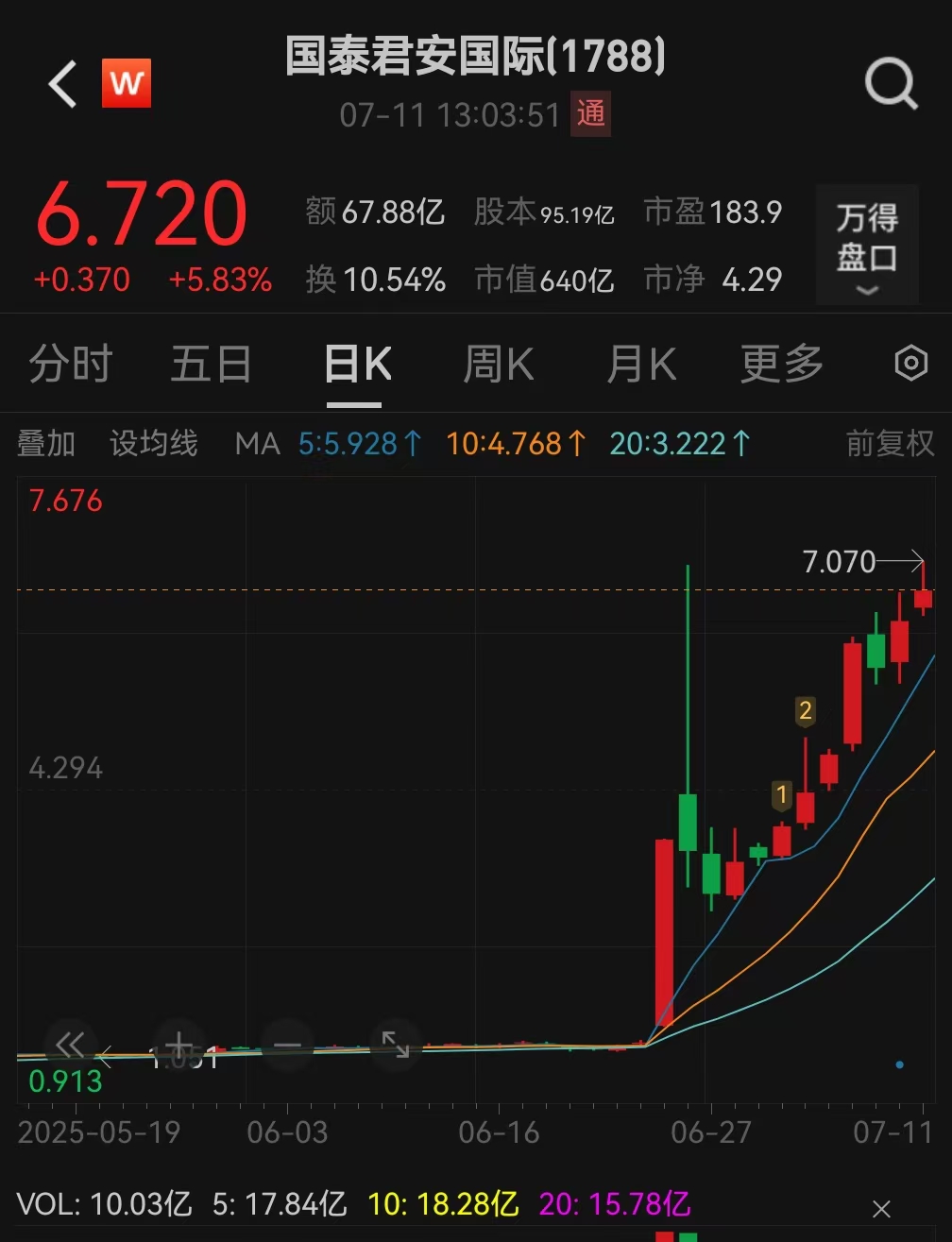Switch to the 五日 chart tab
The width and height of the screenshot is (952, 1242).
(x=211, y=365)
